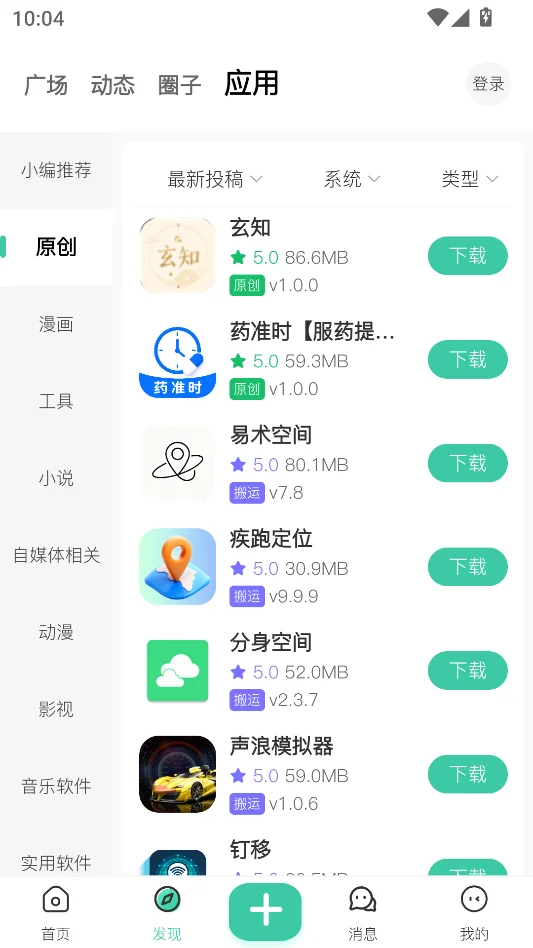Select the 工具 category in sidebar
Viewport: 533px width, 948px height.
[x=56, y=401]
